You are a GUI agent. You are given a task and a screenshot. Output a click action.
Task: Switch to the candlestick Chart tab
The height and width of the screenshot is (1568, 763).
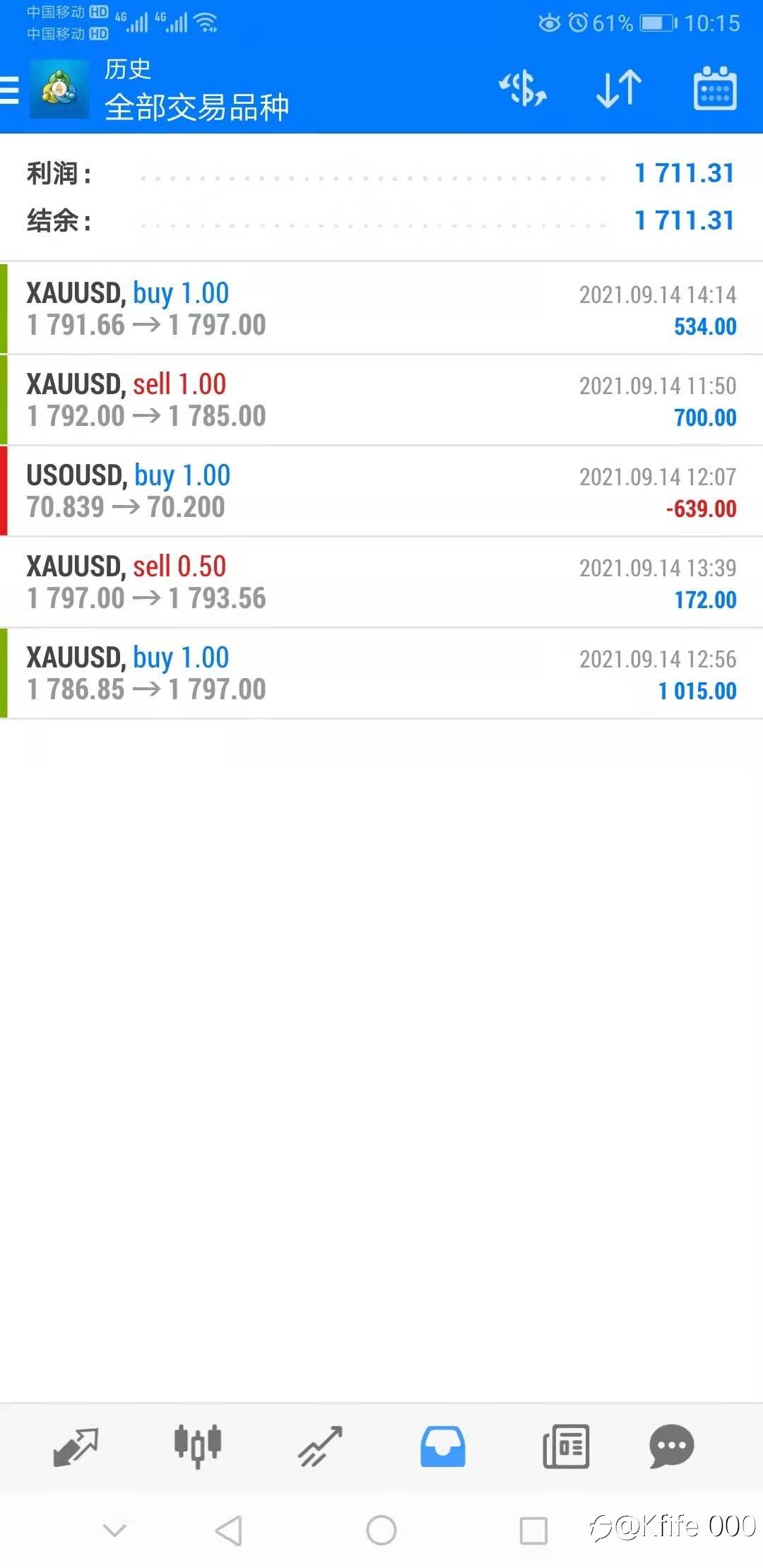pyautogui.click(x=198, y=1447)
